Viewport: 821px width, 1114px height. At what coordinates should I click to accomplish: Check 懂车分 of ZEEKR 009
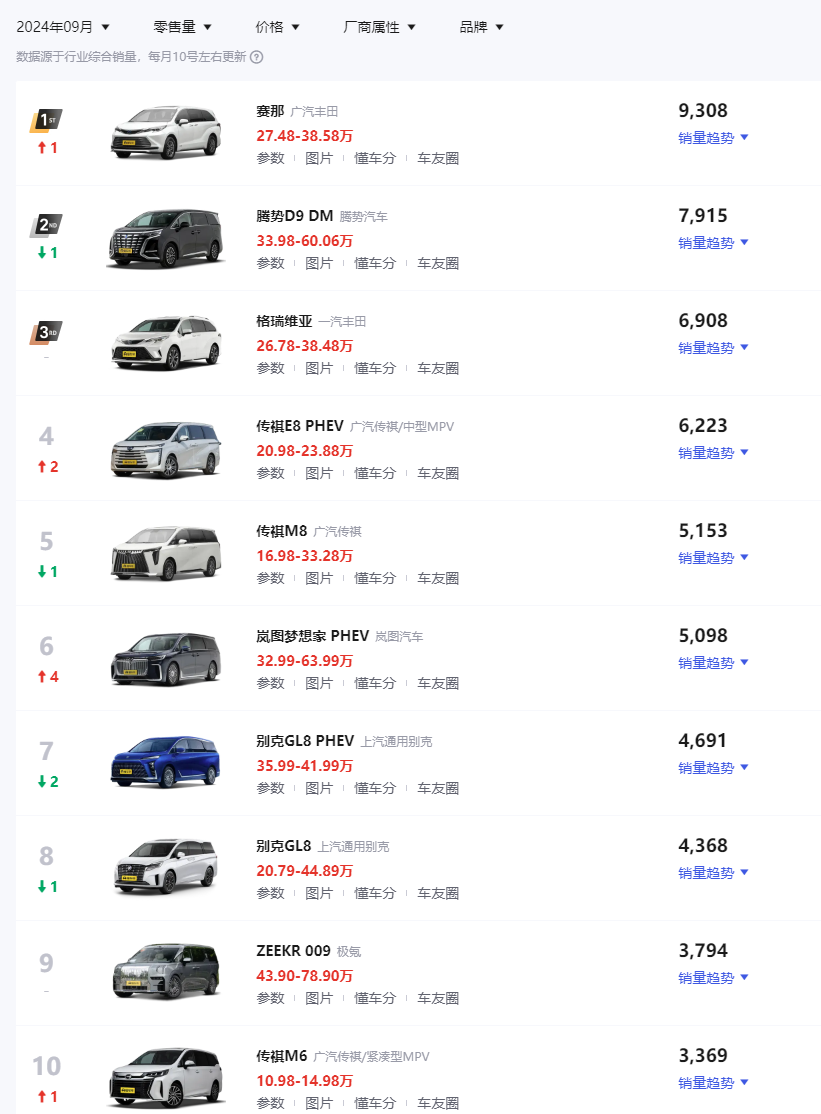click(375, 998)
